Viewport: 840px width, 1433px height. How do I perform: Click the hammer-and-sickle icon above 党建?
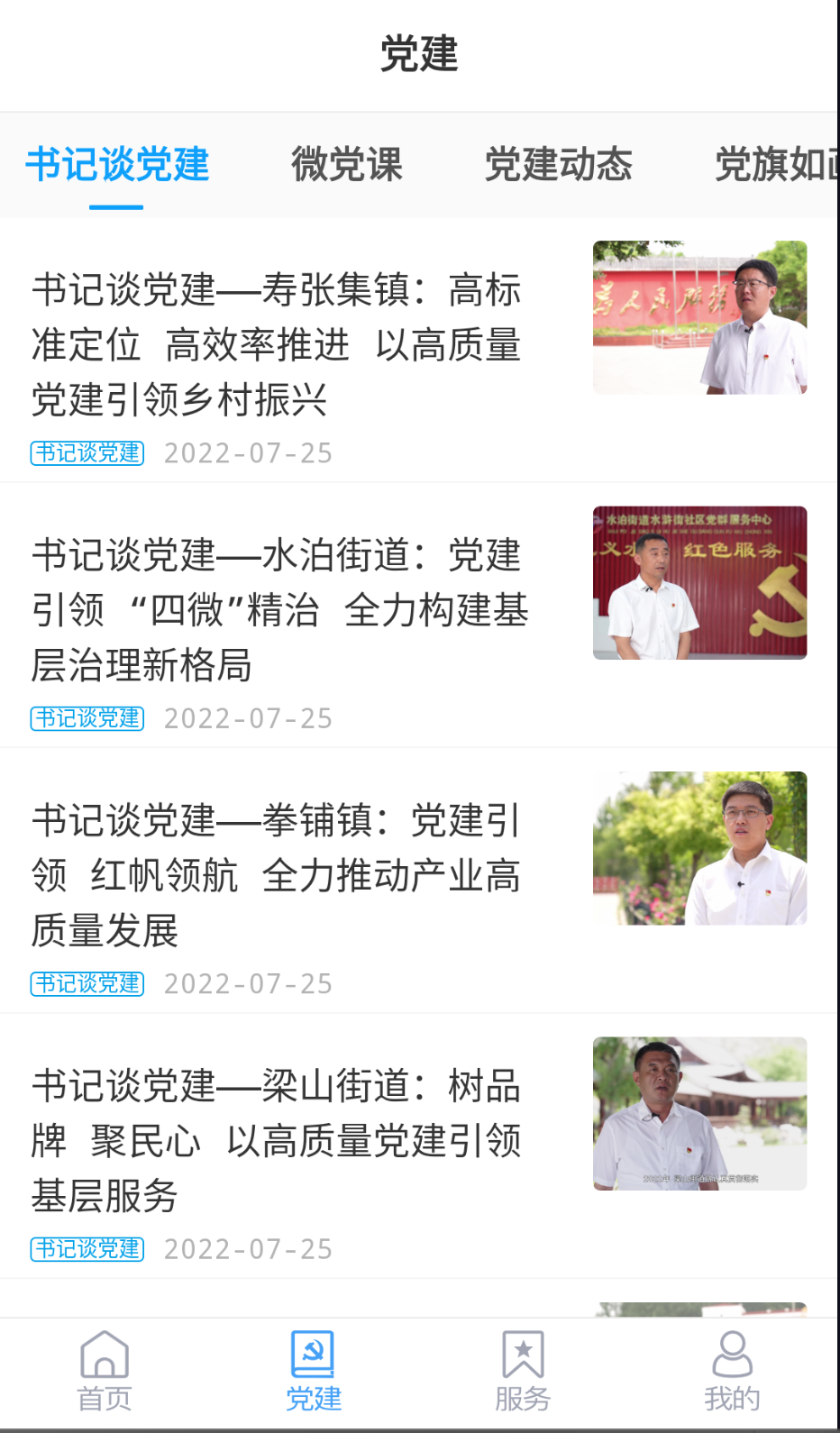(x=314, y=1353)
